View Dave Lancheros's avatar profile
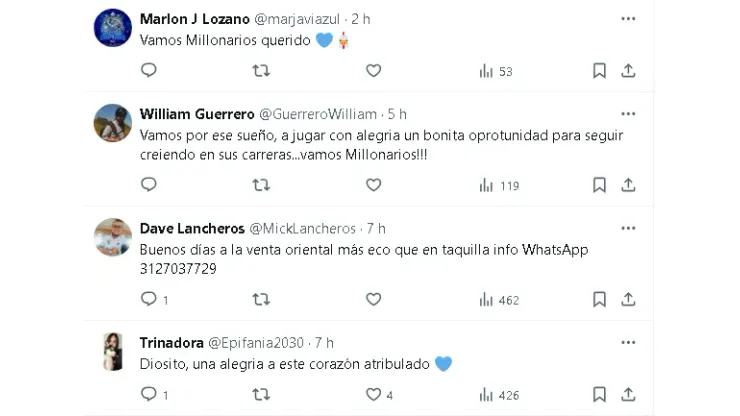740x416 pixels. pos(113,238)
